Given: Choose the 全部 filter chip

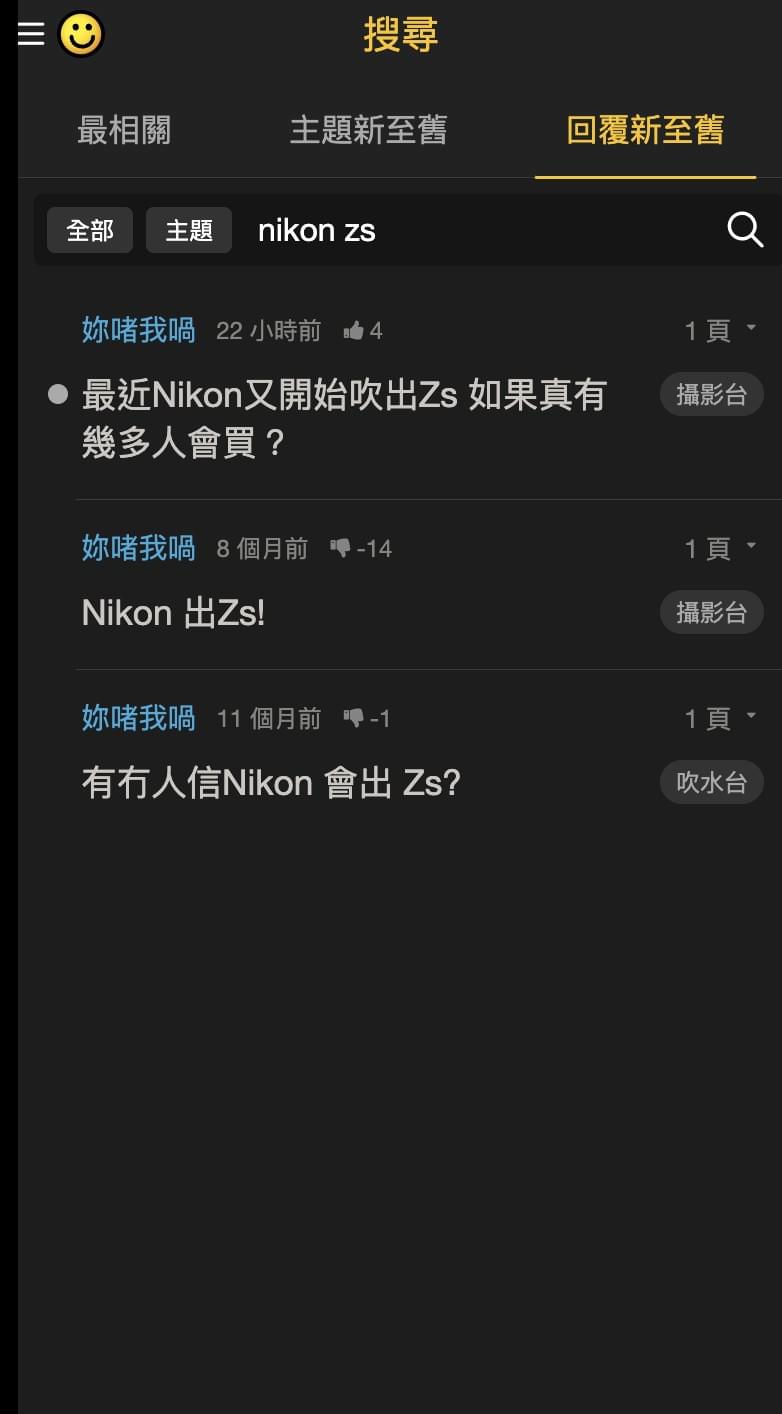Looking at the screenshot, I should pos(90,230).
